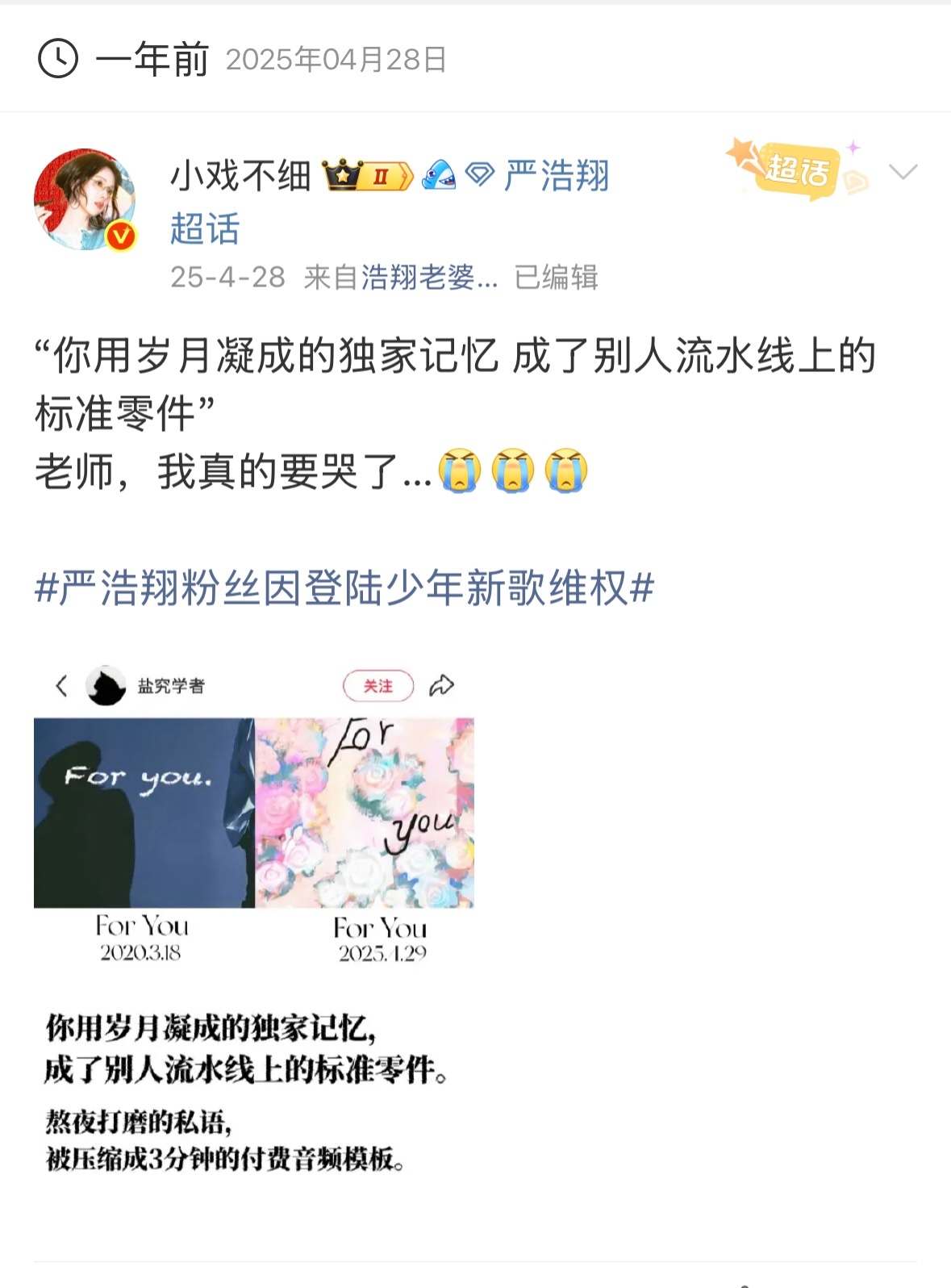Toggle follow on 盐究学者 via 关注 button
The width and height of the screenshot is (951, 1288).
pyautogui.click(x=377, y=685)
